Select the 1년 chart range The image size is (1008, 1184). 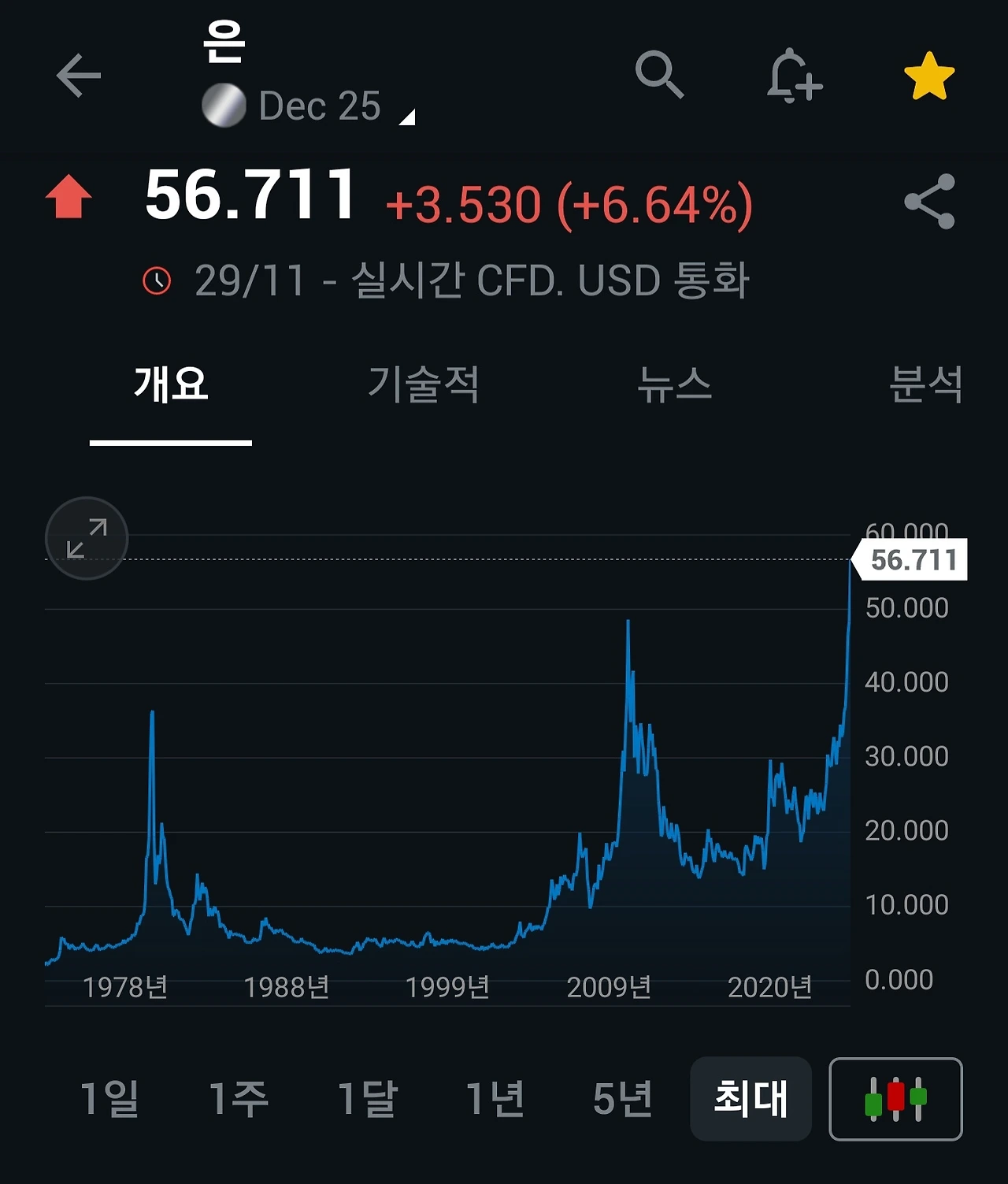pyautogui.click(x=495, y=1098)
